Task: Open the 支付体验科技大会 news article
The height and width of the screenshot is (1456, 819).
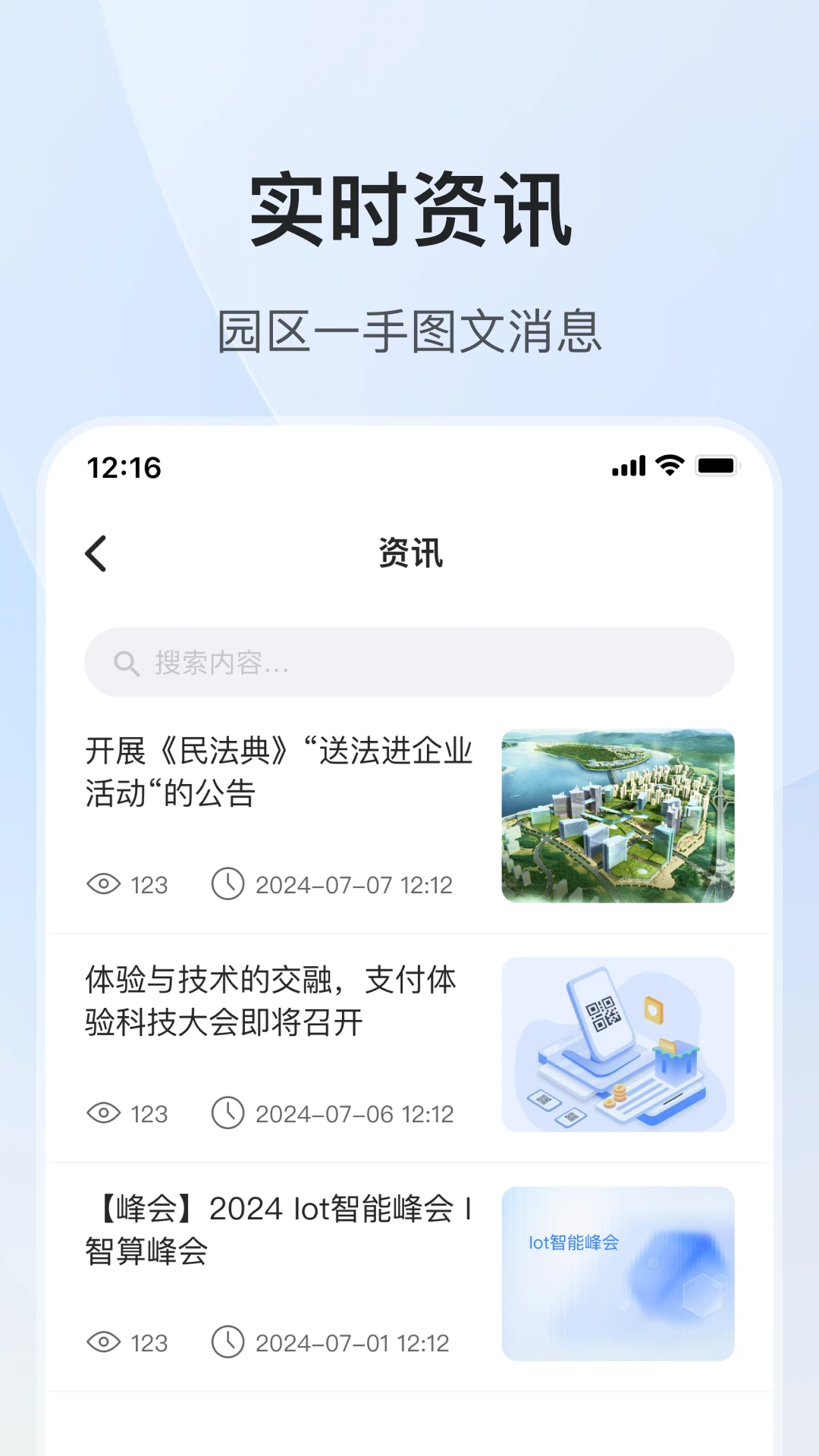Action: (x=270, y=1001)
